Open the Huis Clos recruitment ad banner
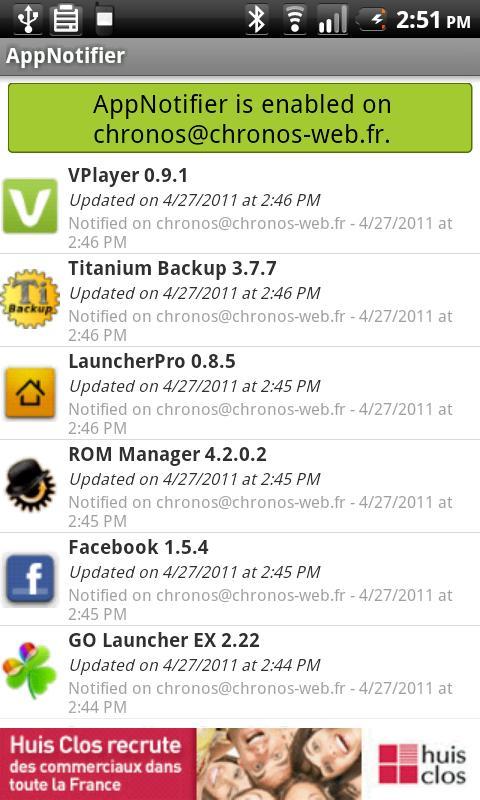Screen dimensions: 480x800 tap(240, 764)
